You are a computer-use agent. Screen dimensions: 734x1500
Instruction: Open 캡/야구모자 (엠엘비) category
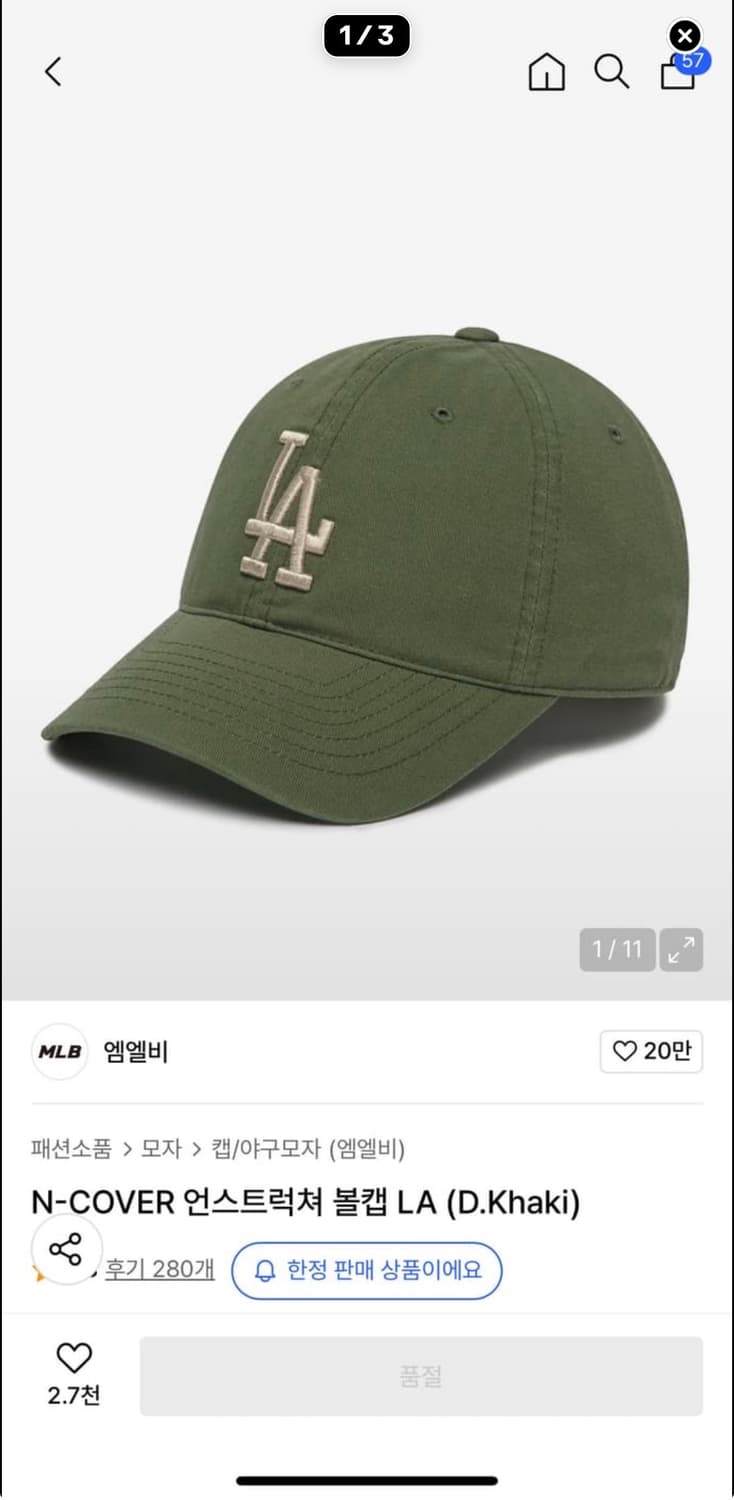click(307, 1149)
